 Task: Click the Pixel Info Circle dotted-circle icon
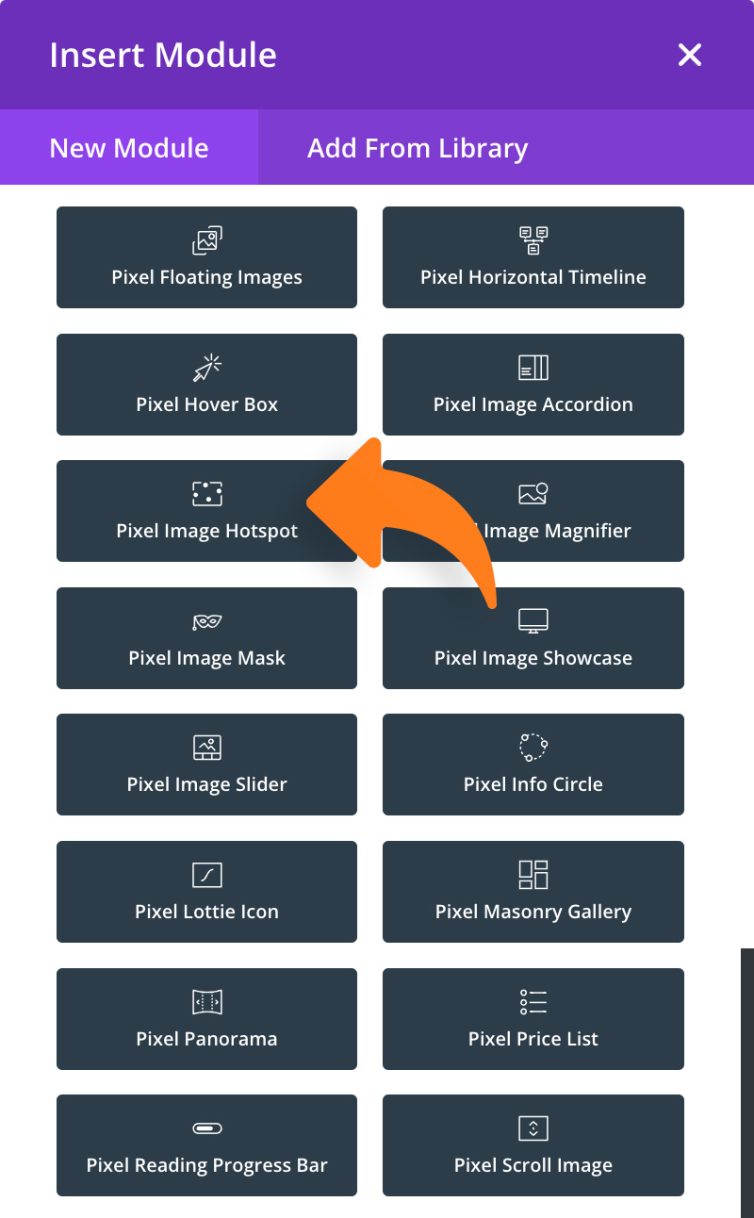534,747
